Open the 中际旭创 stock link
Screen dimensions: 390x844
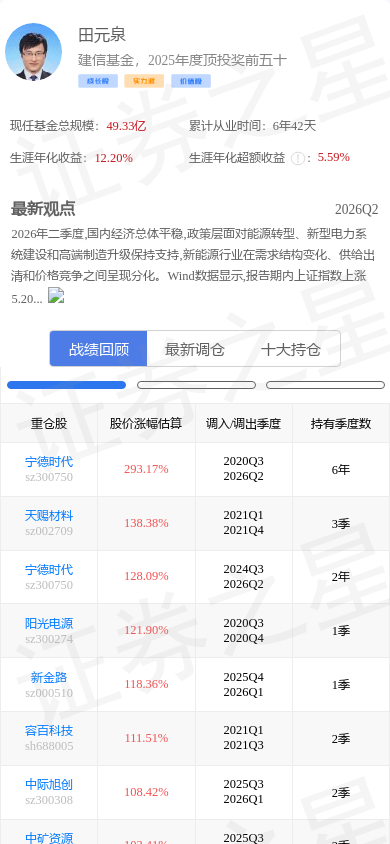(49, 784)
